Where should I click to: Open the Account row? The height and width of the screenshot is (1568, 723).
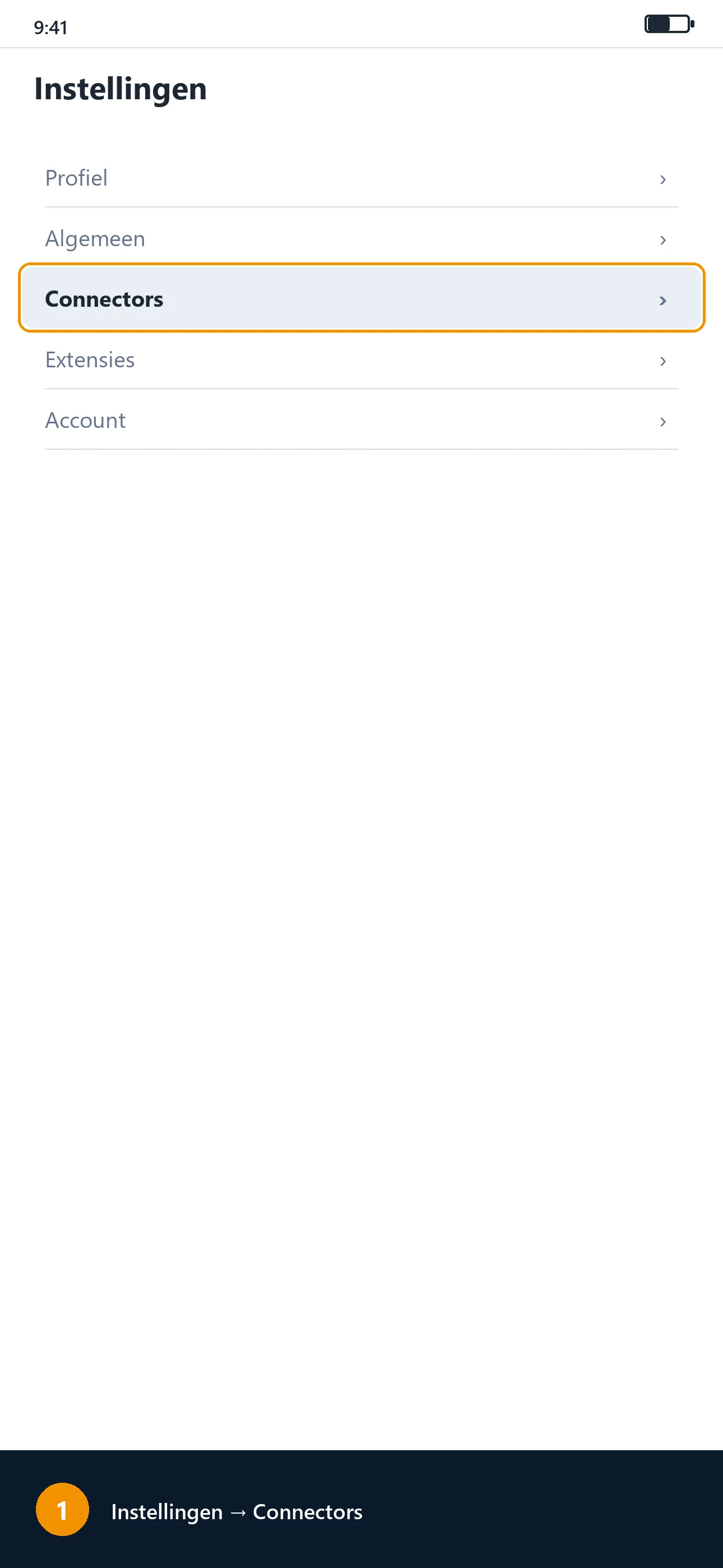click(361, 420)
